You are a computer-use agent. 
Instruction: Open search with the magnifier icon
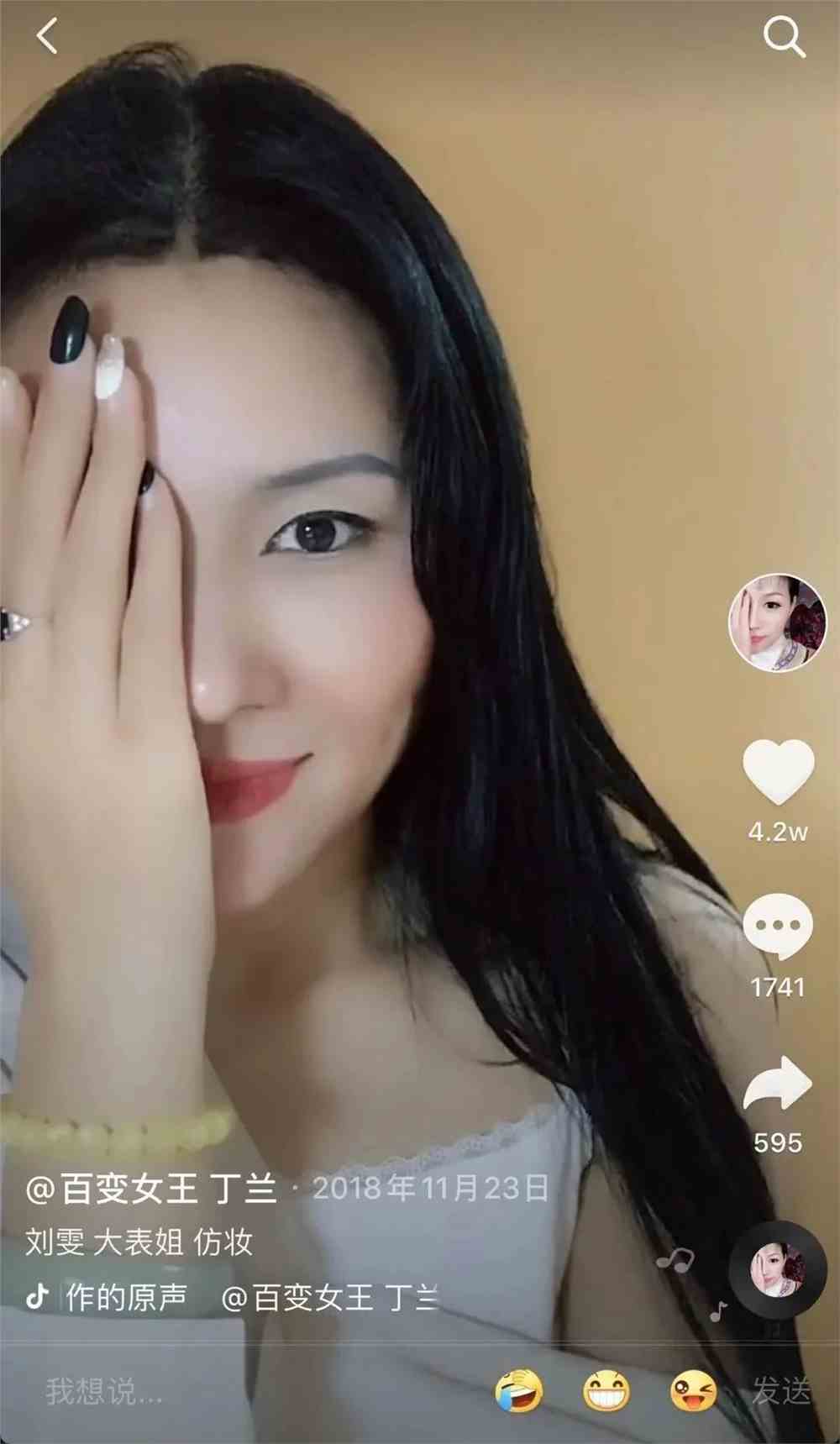pyautogui.click(x=784, y=37)
